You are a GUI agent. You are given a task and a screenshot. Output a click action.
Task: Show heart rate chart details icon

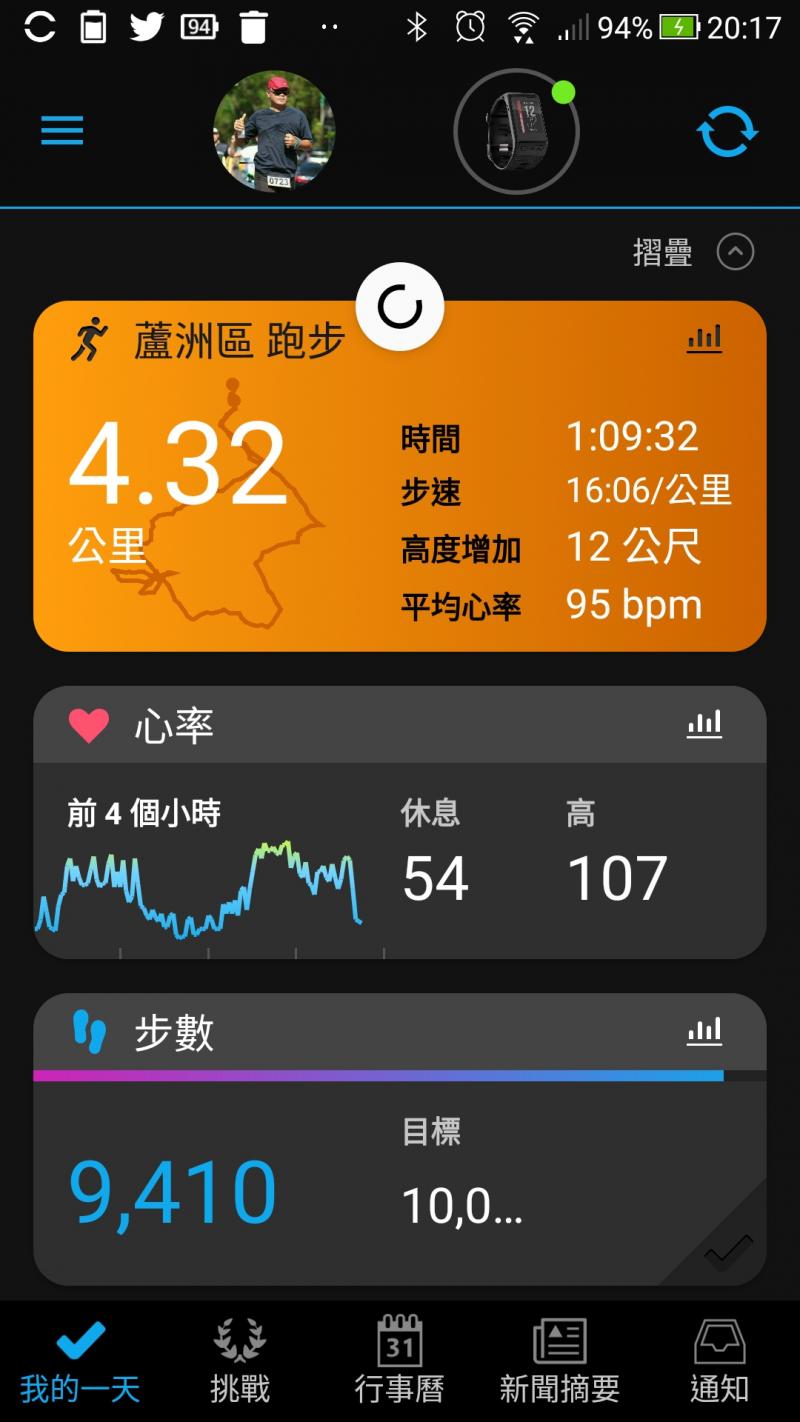click(x=704, y=724)
